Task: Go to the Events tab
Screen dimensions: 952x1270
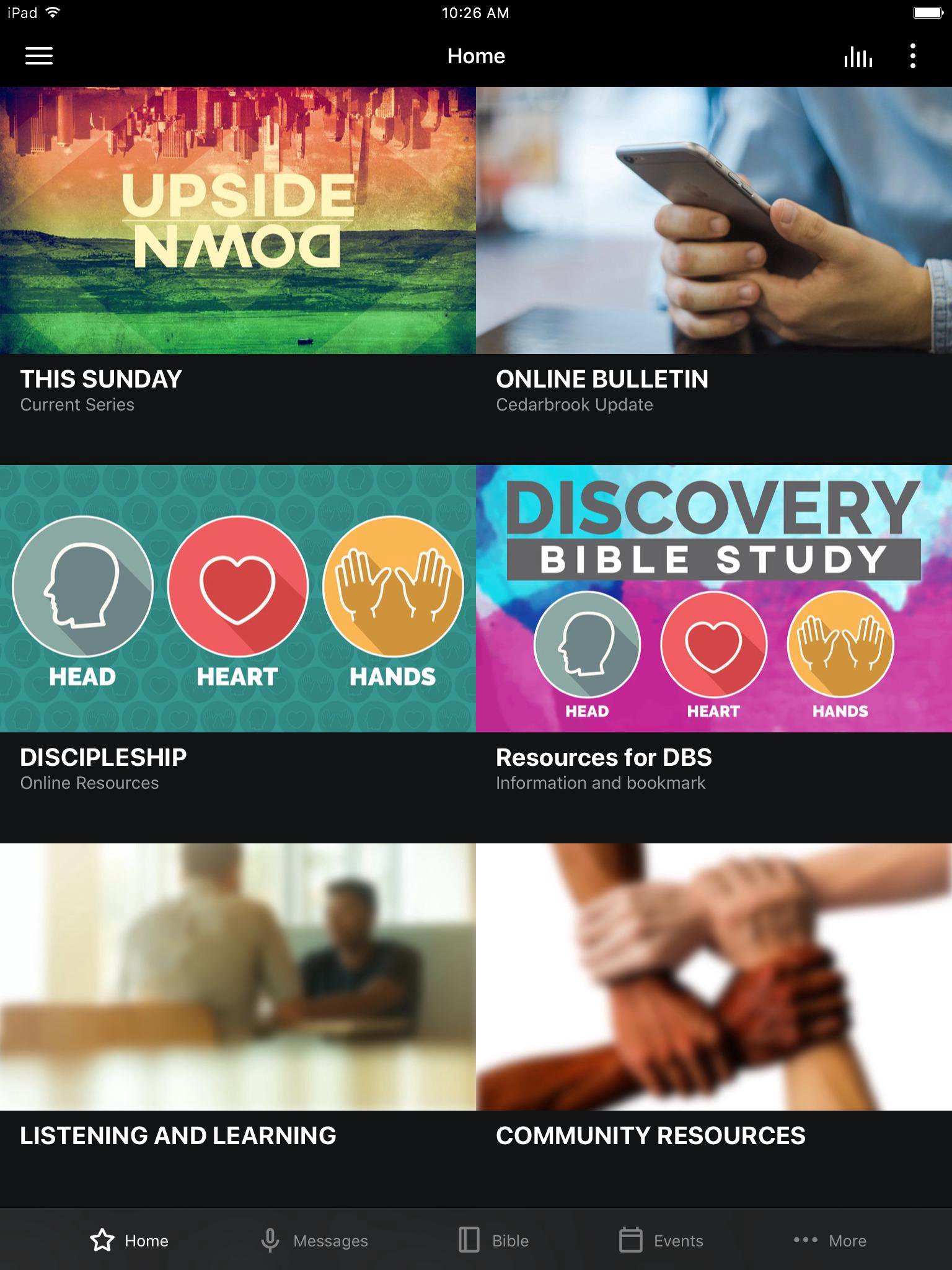Action: click(x=661, y=1240)
